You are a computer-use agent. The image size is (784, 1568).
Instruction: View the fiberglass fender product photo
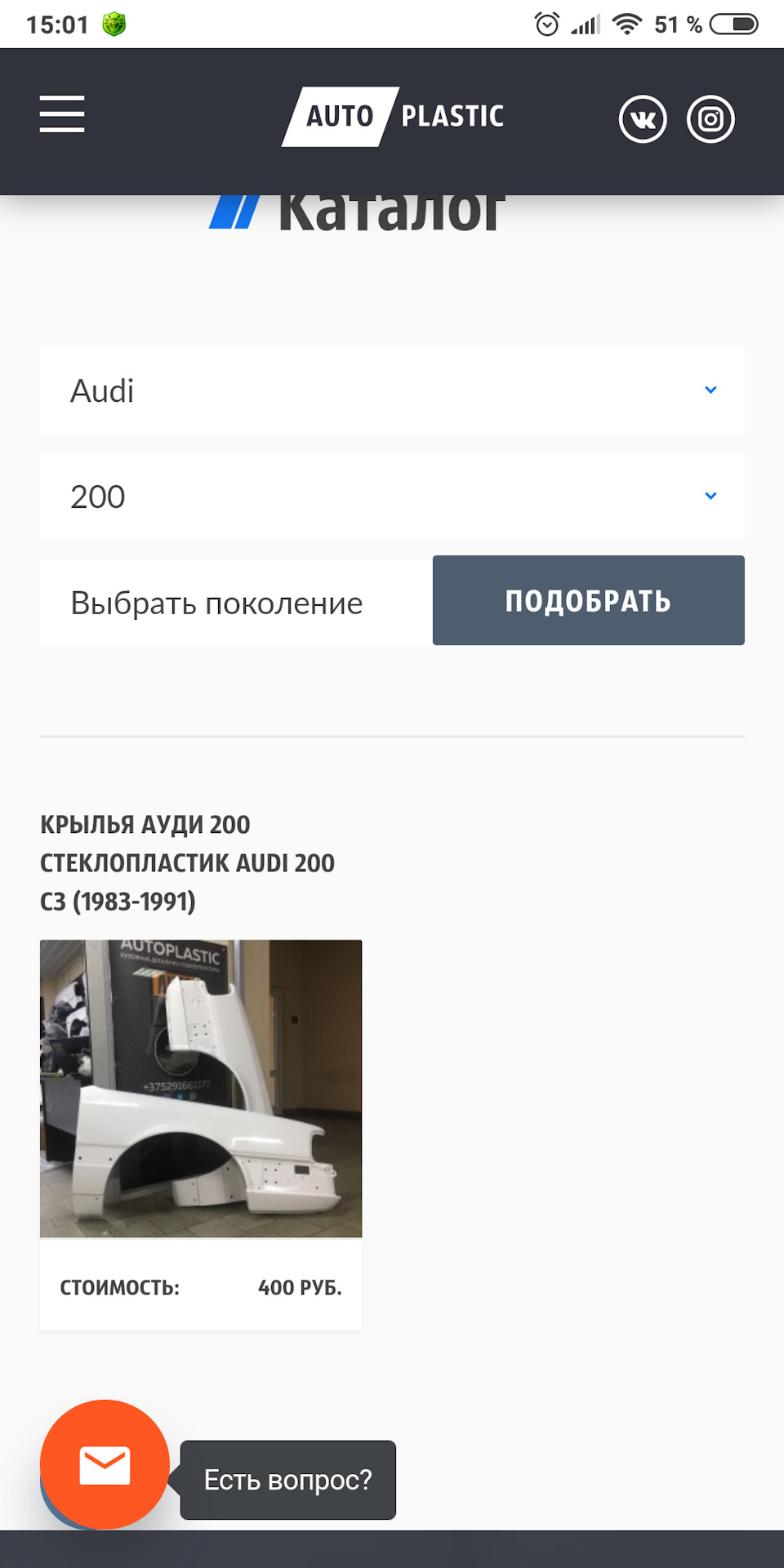click(x=201, y=1088)
